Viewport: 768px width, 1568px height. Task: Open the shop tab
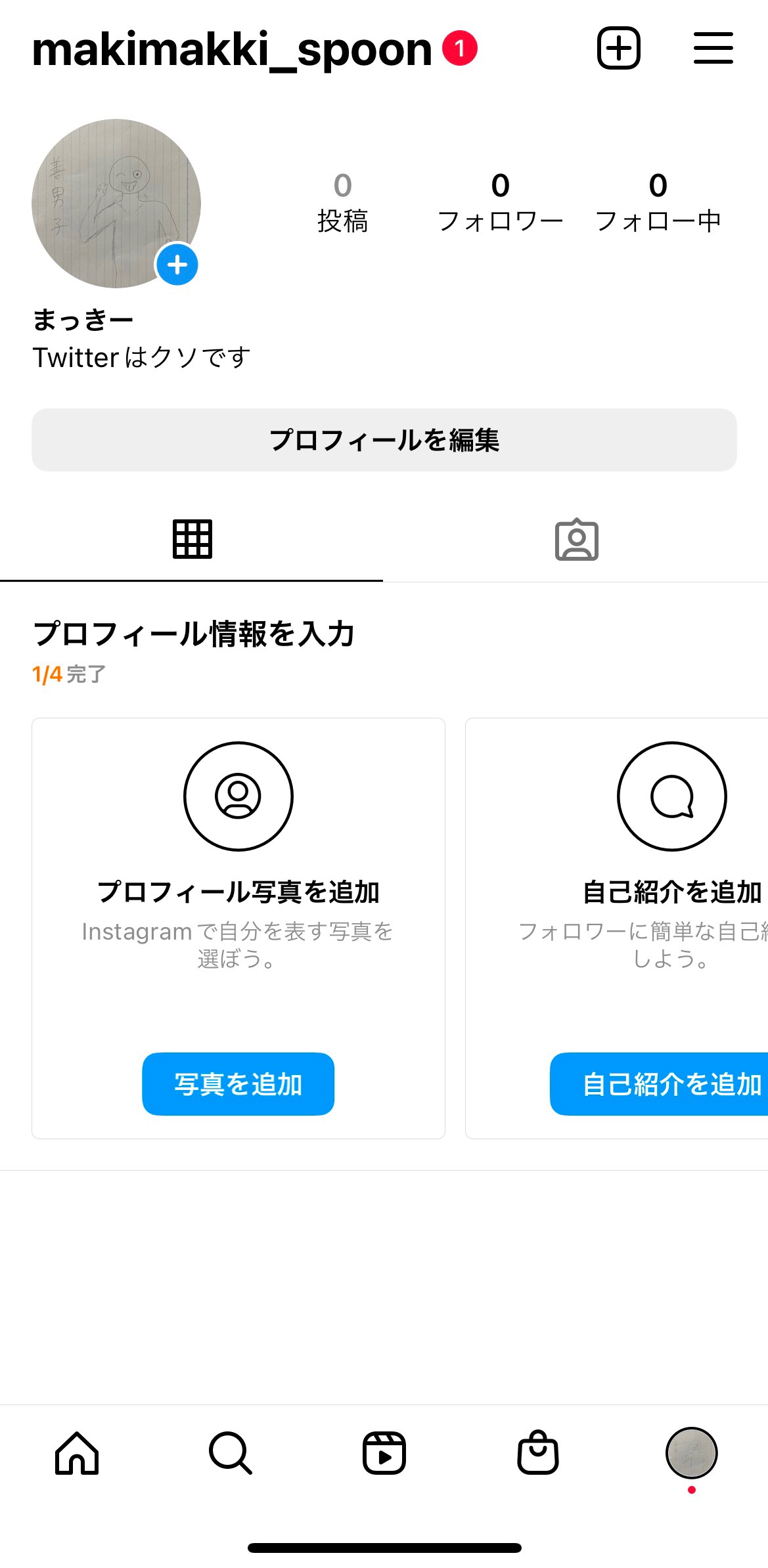tap(538, 1453)
